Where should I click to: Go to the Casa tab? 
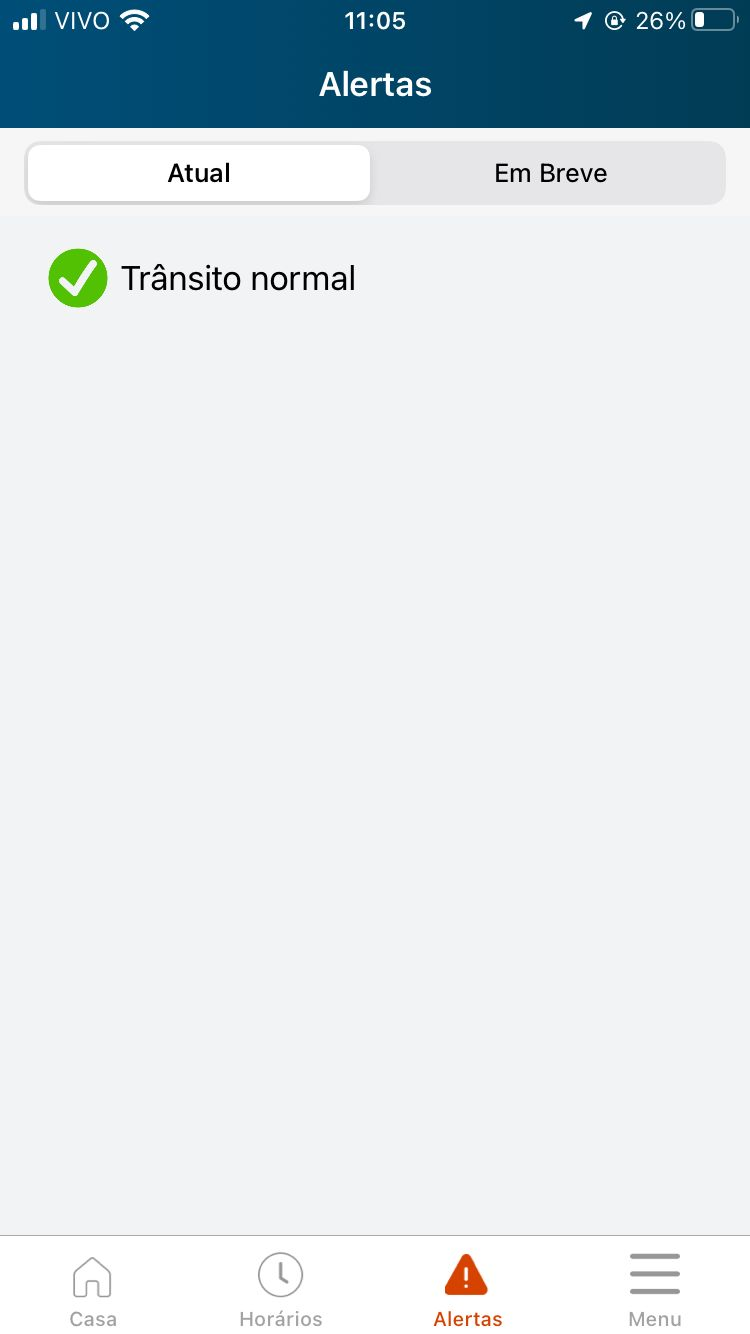(93, 1290)
